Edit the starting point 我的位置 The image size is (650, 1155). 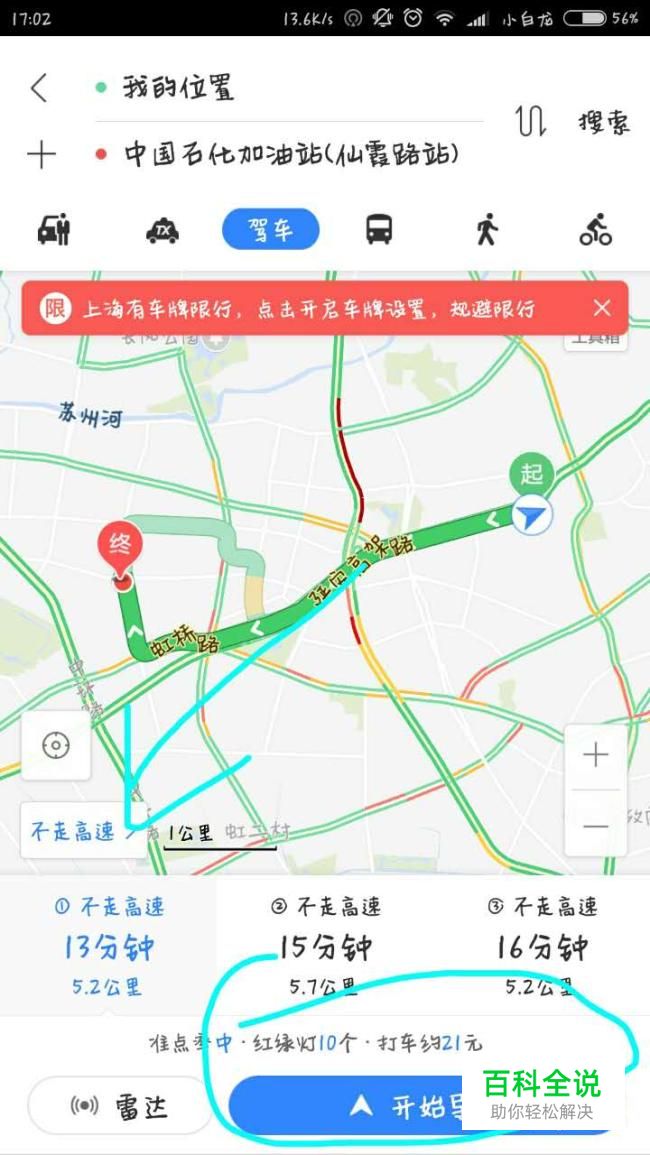[x=289, y=88]
